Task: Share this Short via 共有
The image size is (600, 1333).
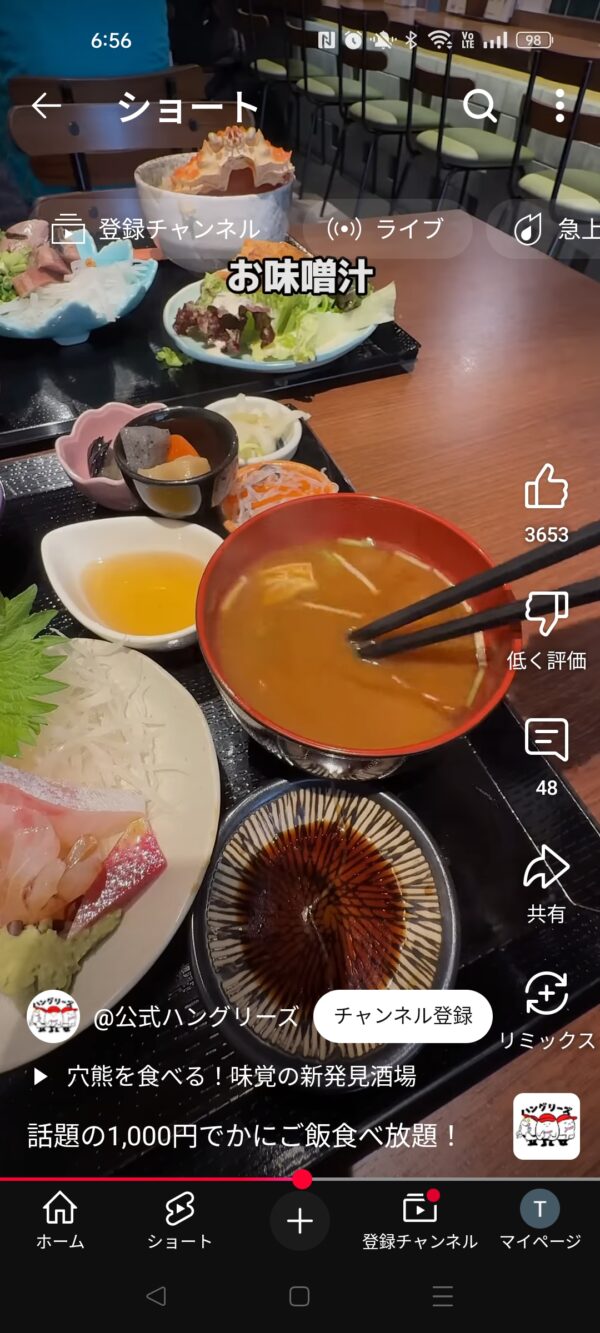Action: pos(546,869)
